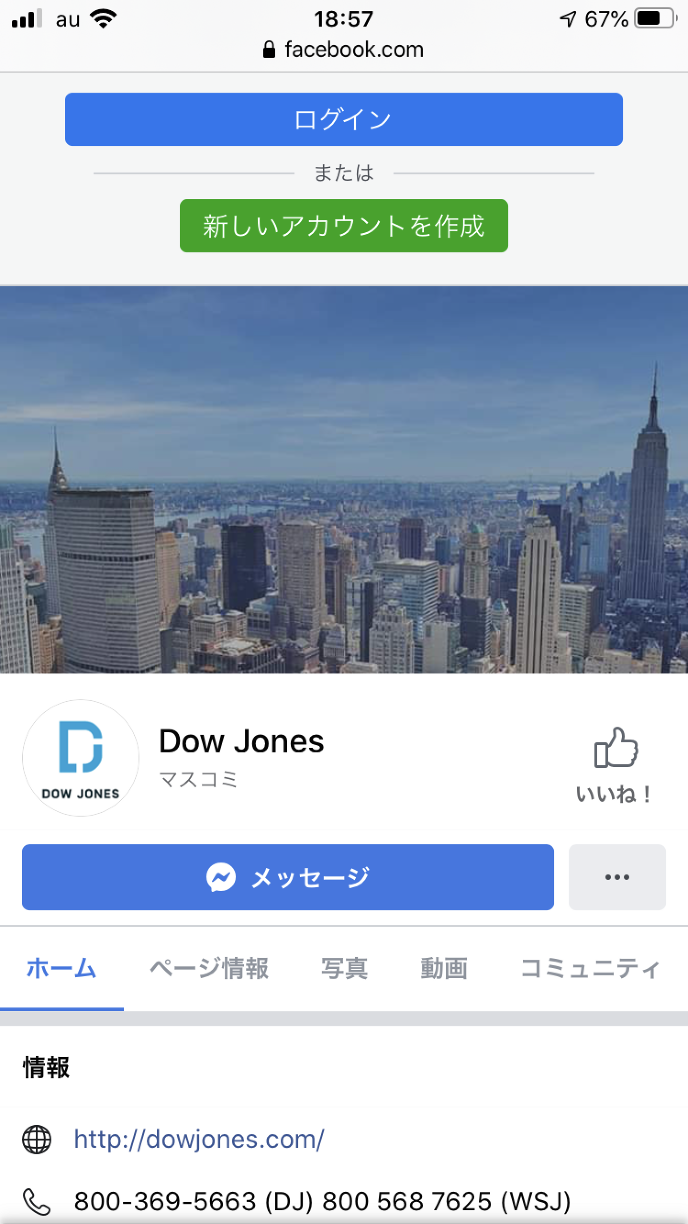The width and height of the screenshot is (688, 1224).
Task: Send a message via メッセージ button
Action: pos(288,877)
